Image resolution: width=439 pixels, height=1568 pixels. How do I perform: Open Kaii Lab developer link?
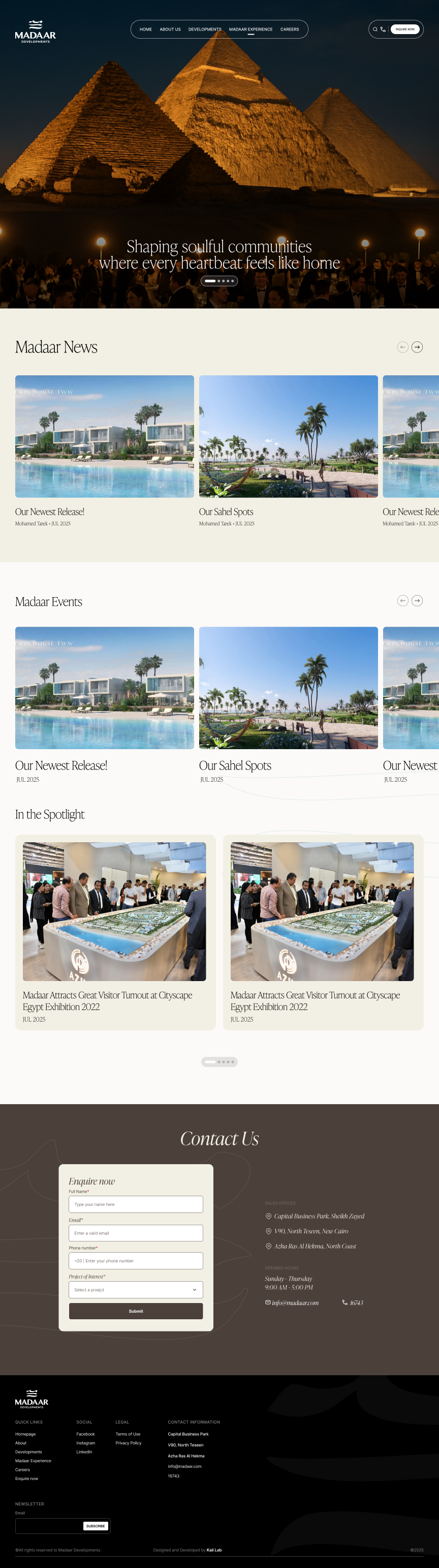pyautogui.click(x=214, y=1550)
